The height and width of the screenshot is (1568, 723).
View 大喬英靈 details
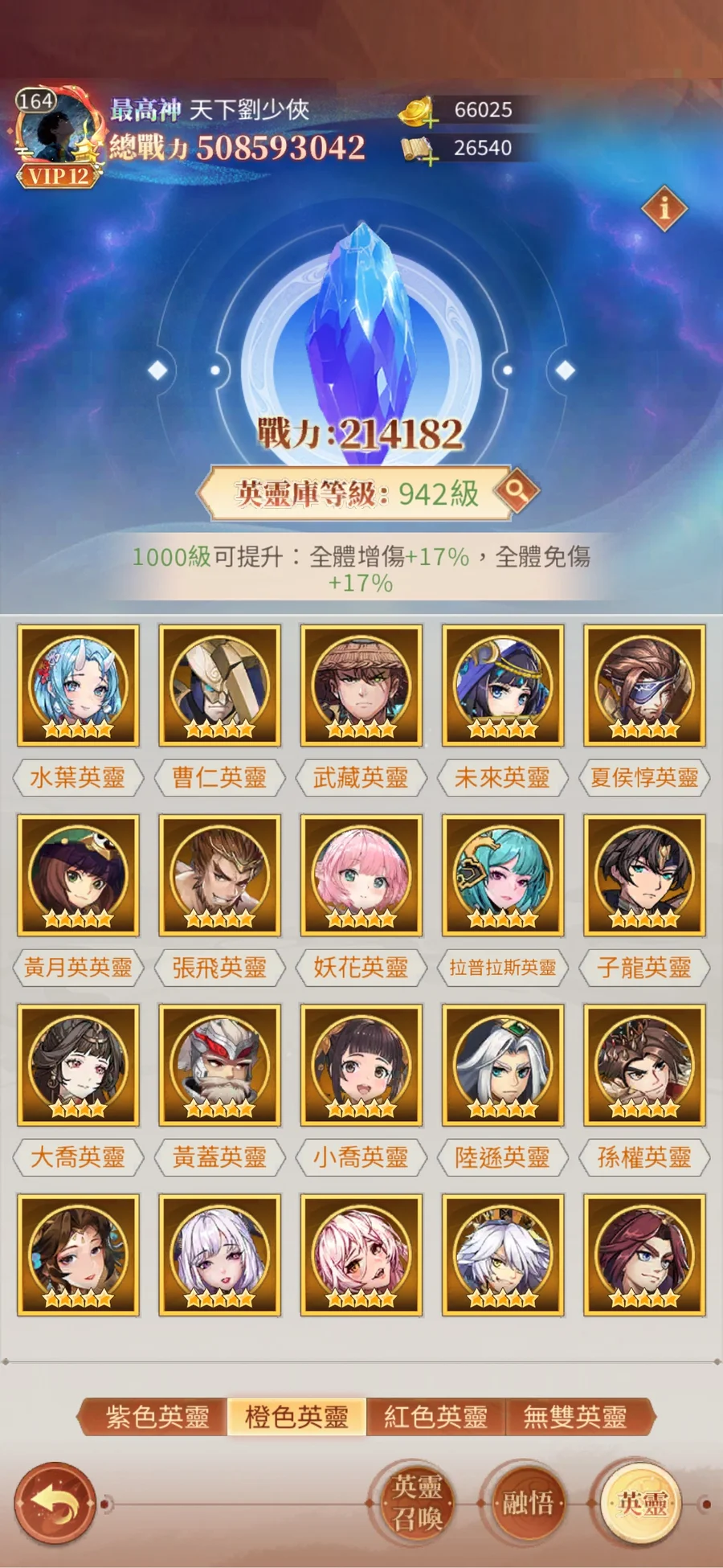pyautogui.click(x=78, y=1065)
